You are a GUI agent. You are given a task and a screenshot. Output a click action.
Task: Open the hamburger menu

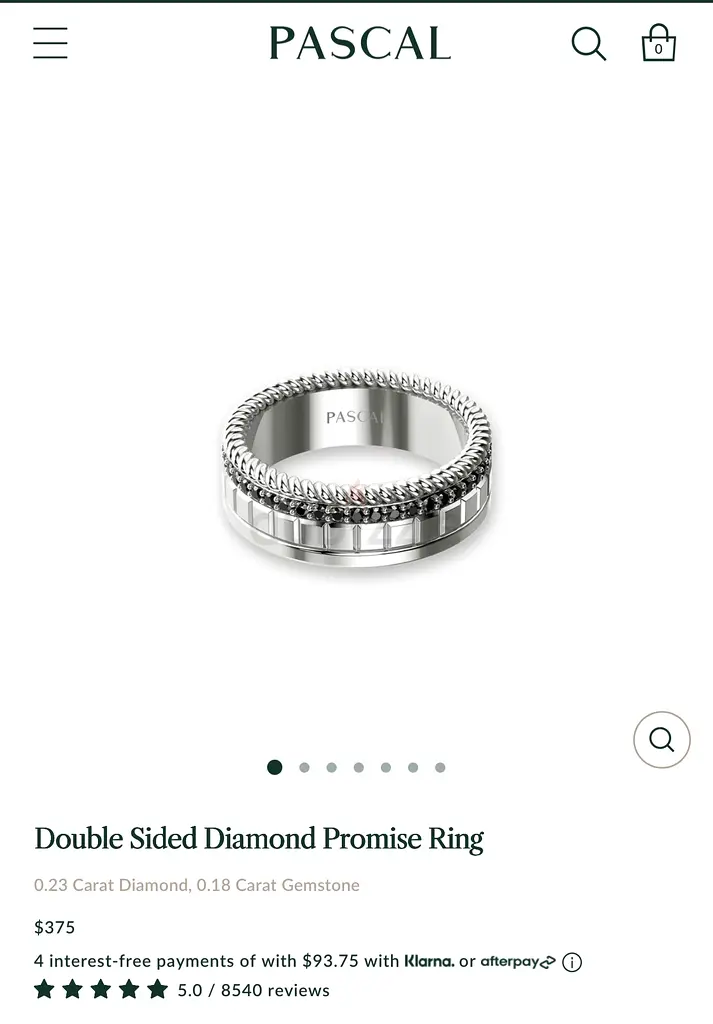[x=50, y=43]
